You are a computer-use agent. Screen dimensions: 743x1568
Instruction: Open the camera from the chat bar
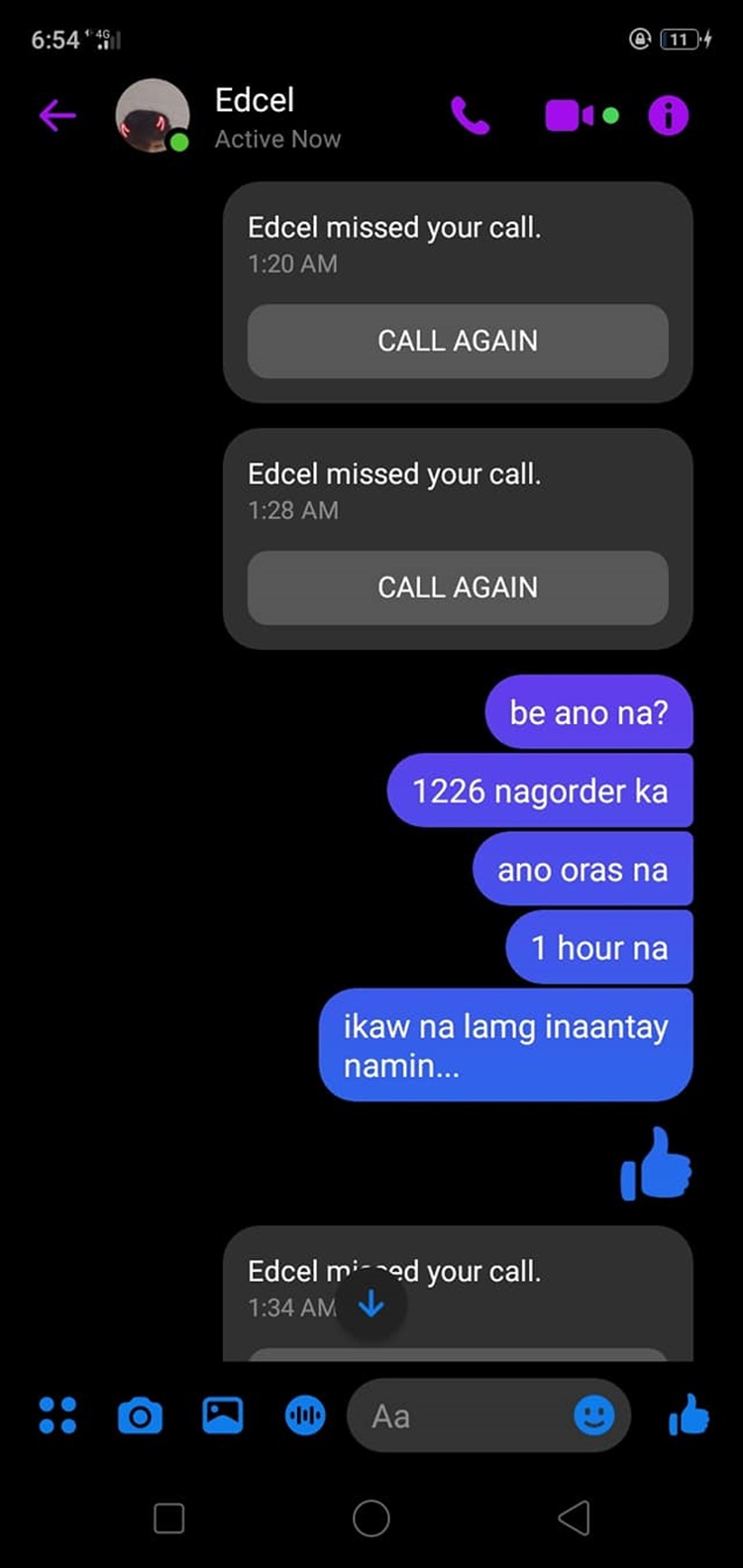140,1416
